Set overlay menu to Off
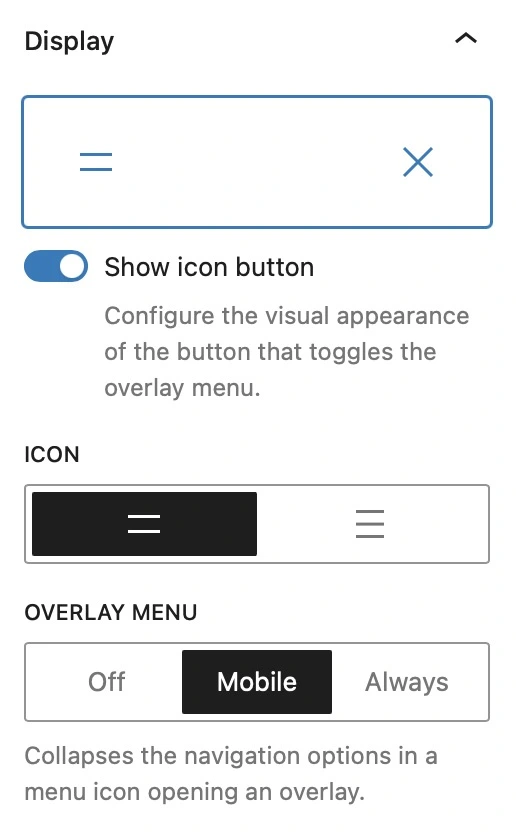Screen dimensions: 516x836 107,682
